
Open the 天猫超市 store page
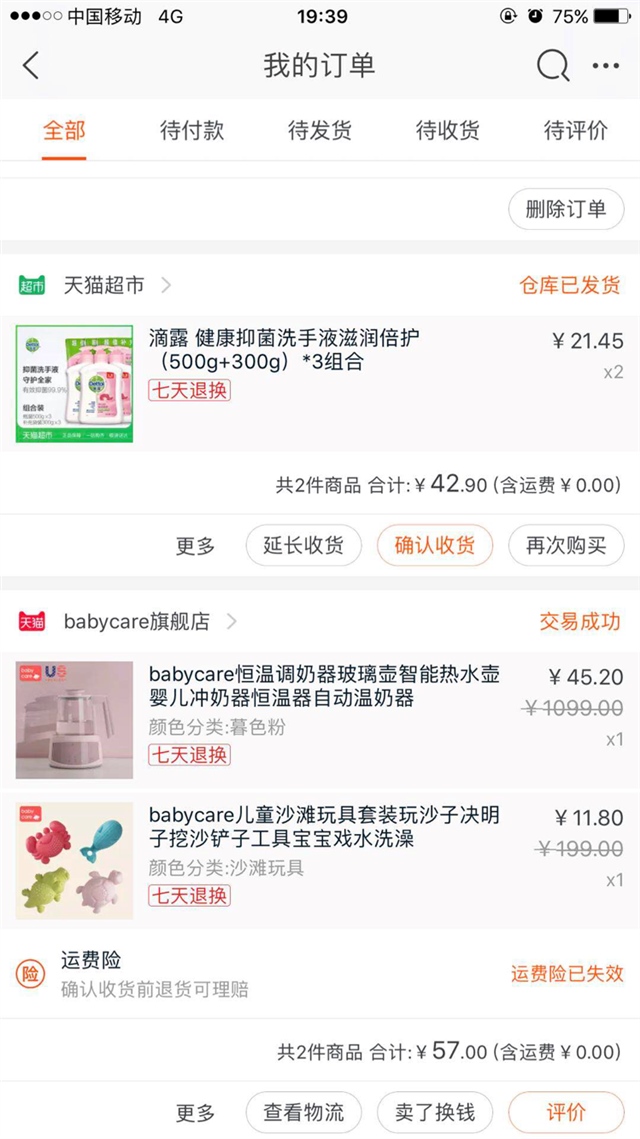point(104,286)
